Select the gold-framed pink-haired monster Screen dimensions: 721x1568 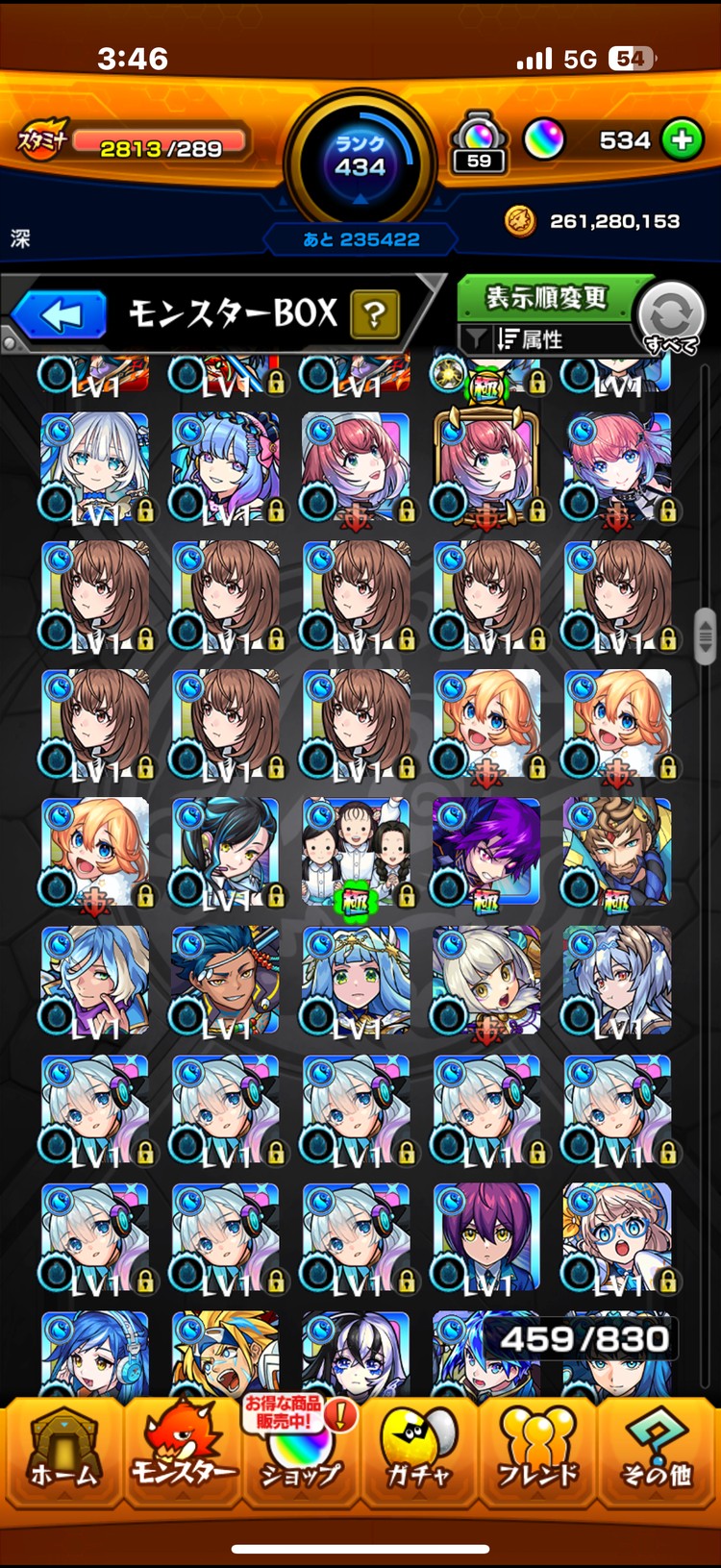point(486,469)
